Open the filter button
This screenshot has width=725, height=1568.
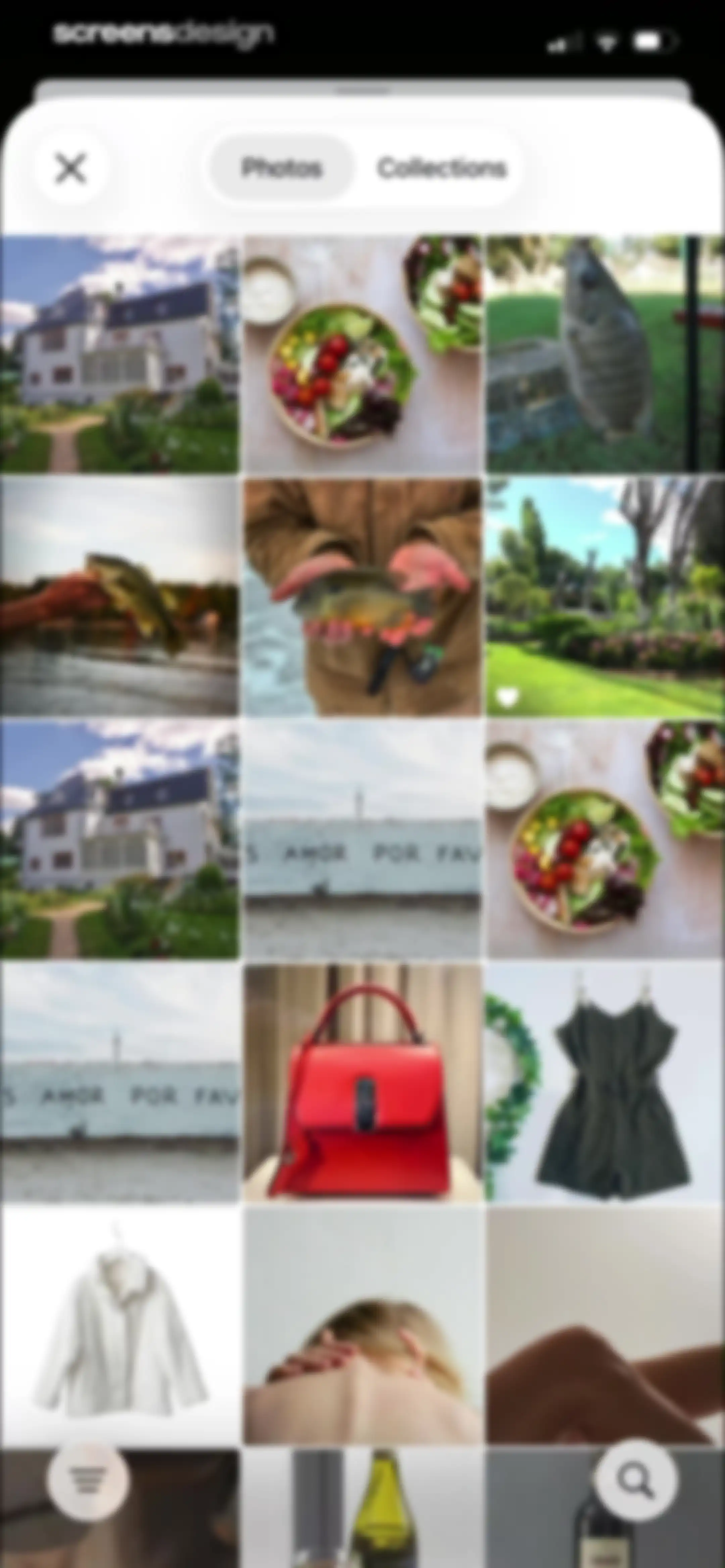pyautogui.click(x=88, y=1481)
